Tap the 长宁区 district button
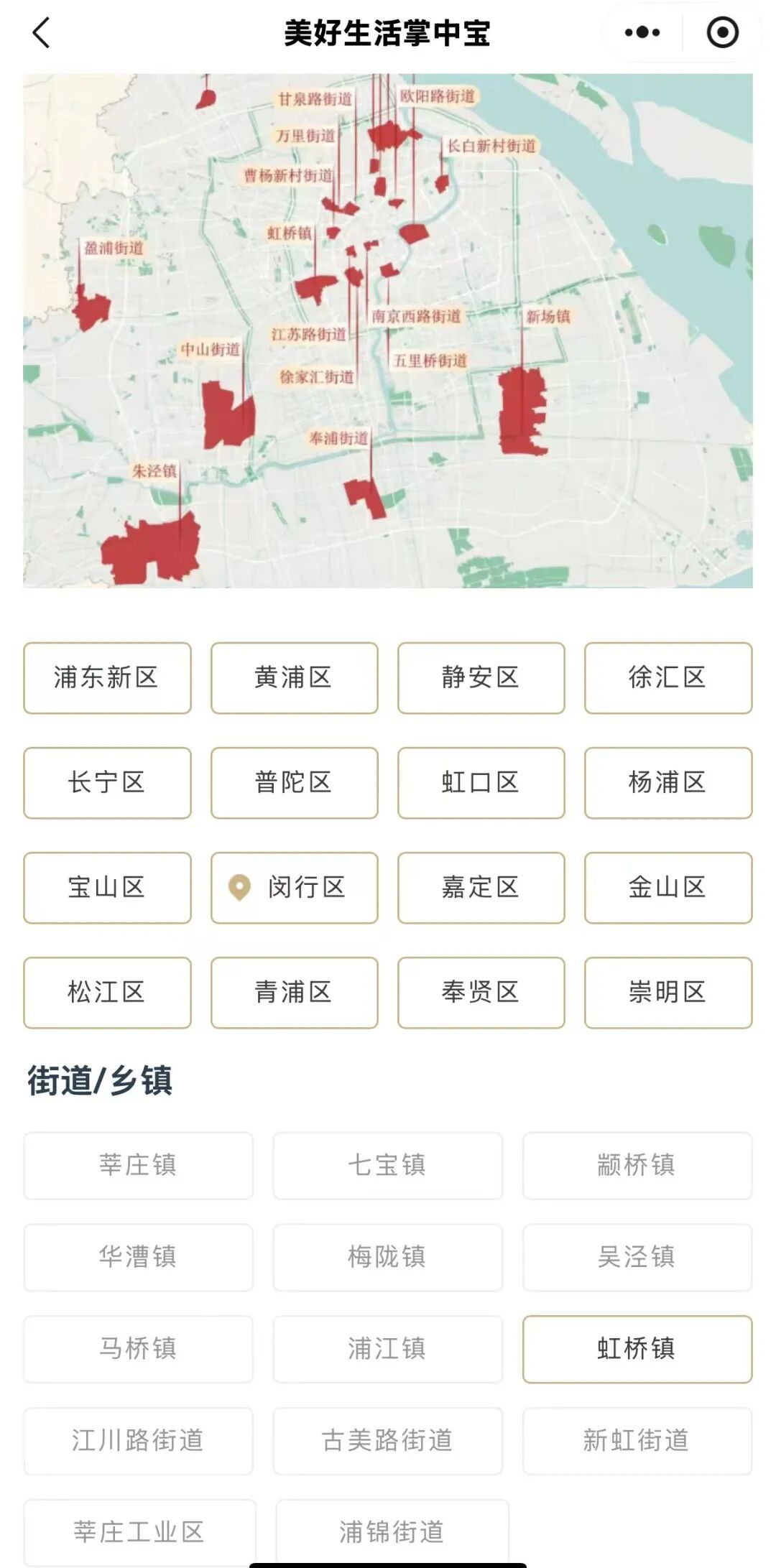This screenshot has width=776, height=1568. (107, 782)
